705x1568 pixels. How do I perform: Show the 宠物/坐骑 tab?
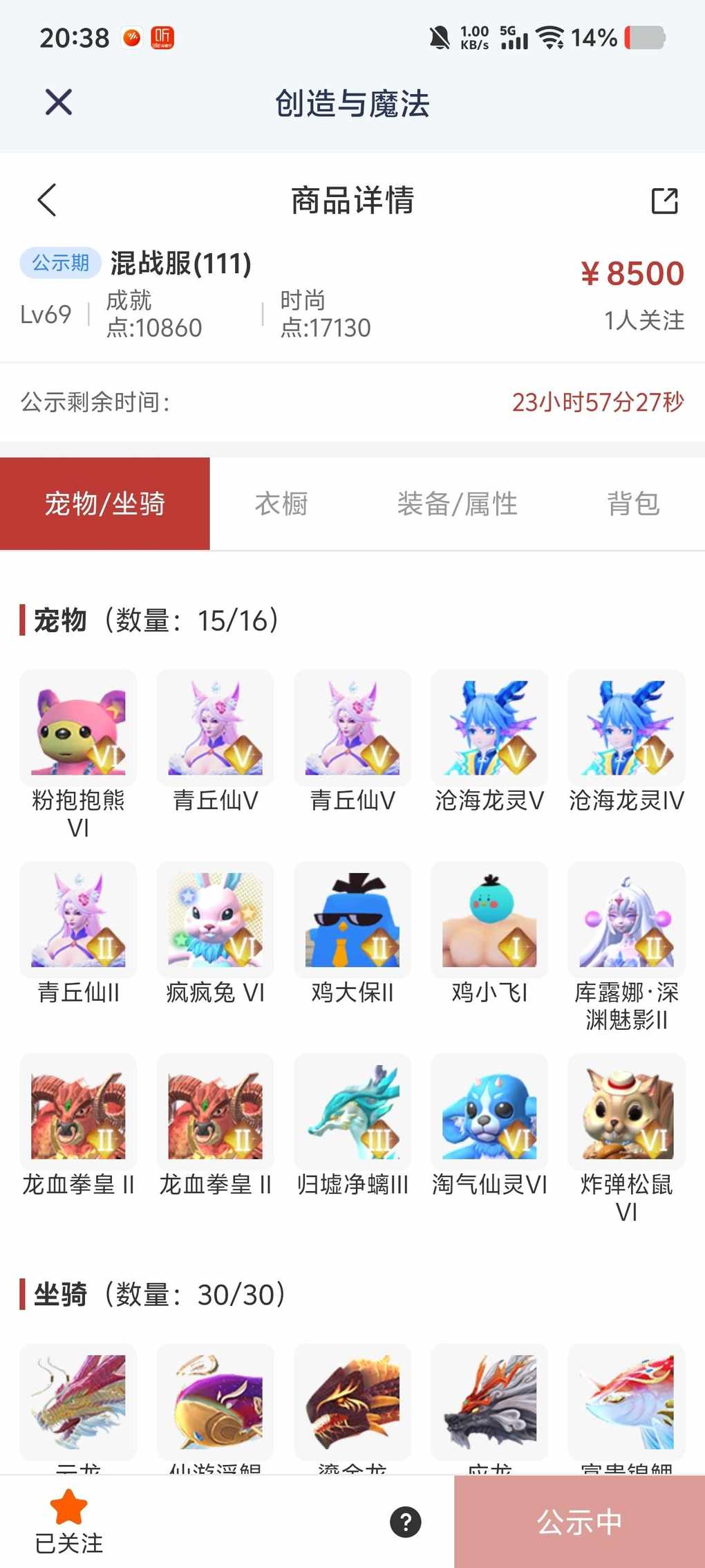(105, 504)
